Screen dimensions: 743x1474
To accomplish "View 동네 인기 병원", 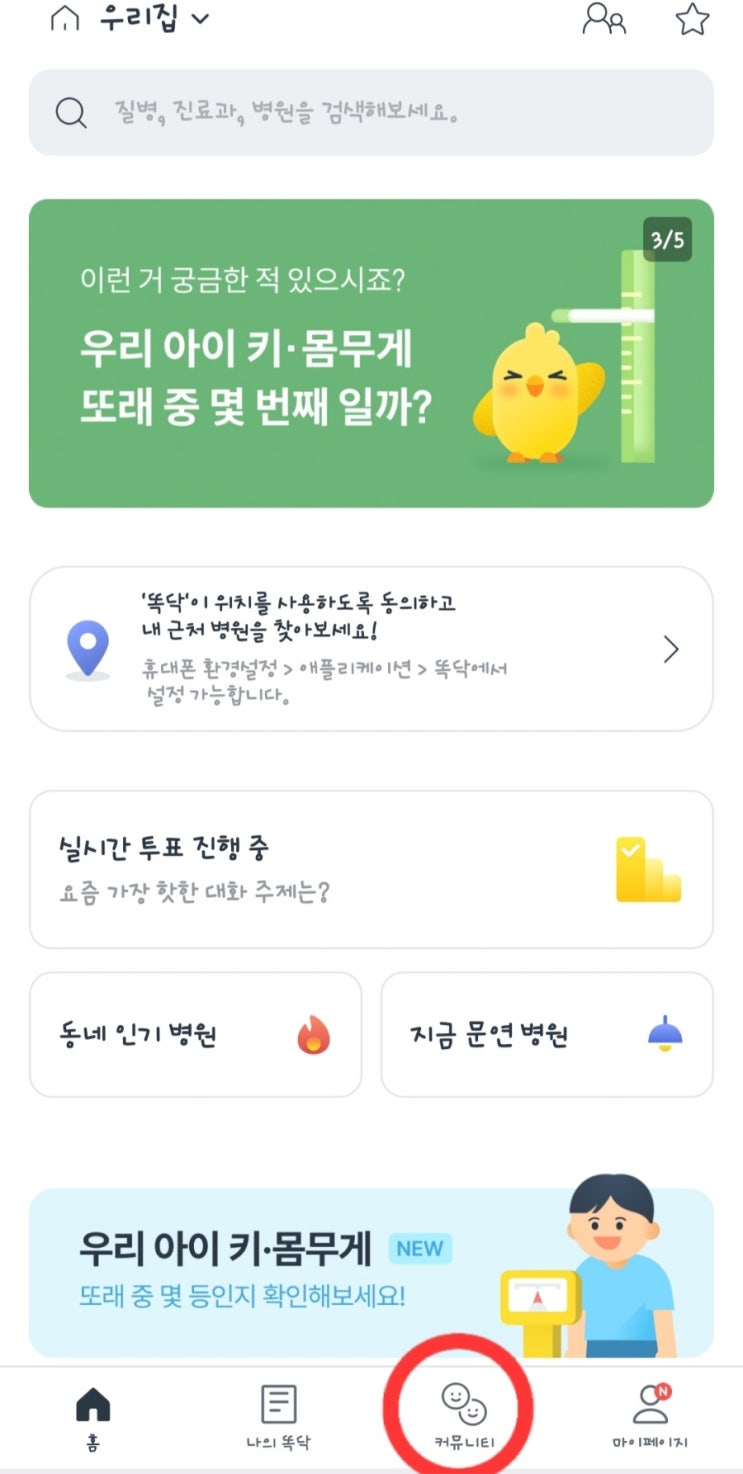I will [x=195, y=1035].
